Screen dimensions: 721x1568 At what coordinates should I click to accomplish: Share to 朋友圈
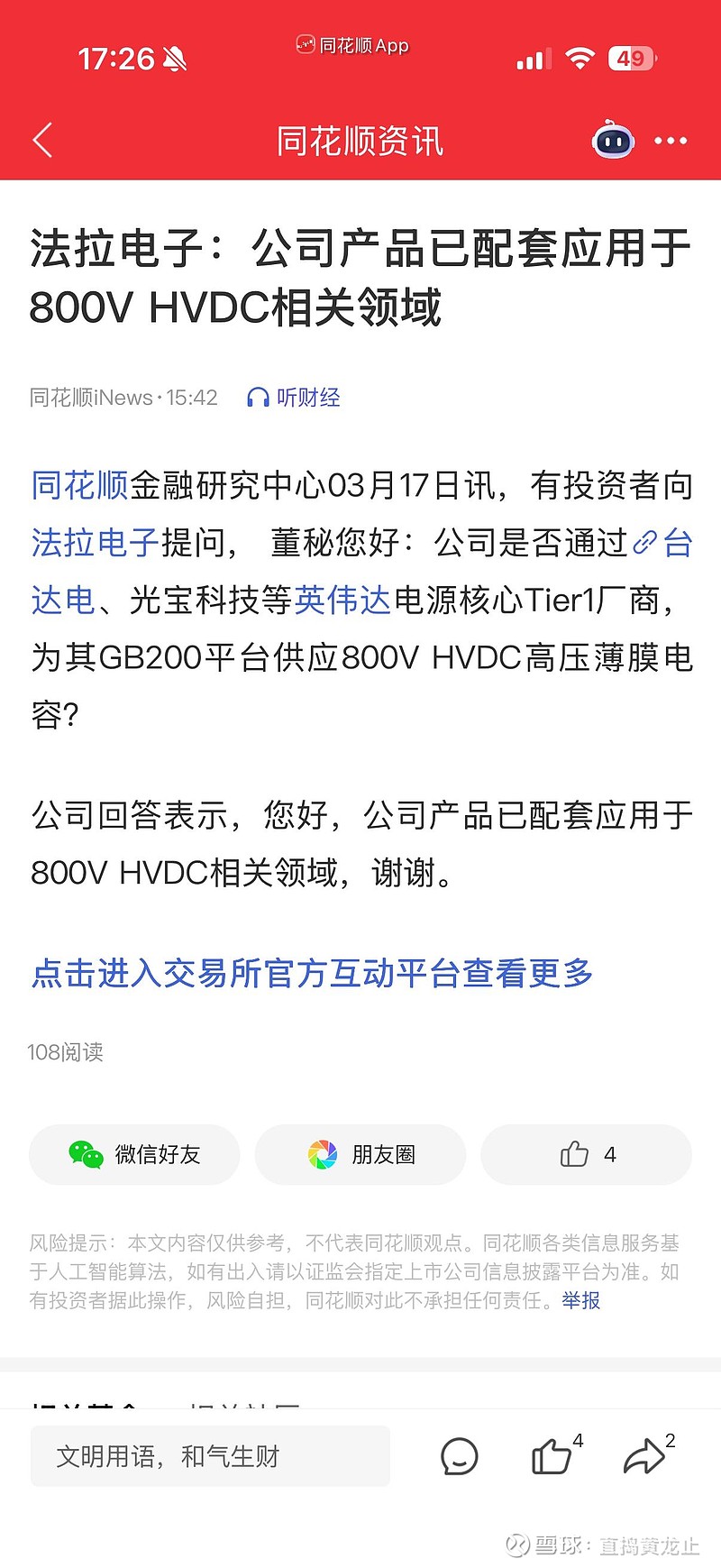point(360,1155)
